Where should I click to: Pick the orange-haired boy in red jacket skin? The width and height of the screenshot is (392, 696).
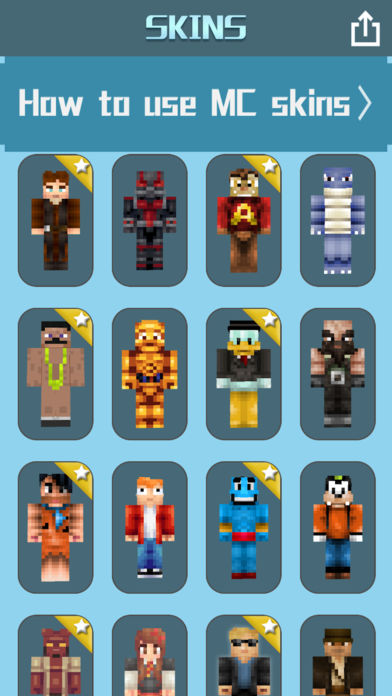tap(150, 527)
